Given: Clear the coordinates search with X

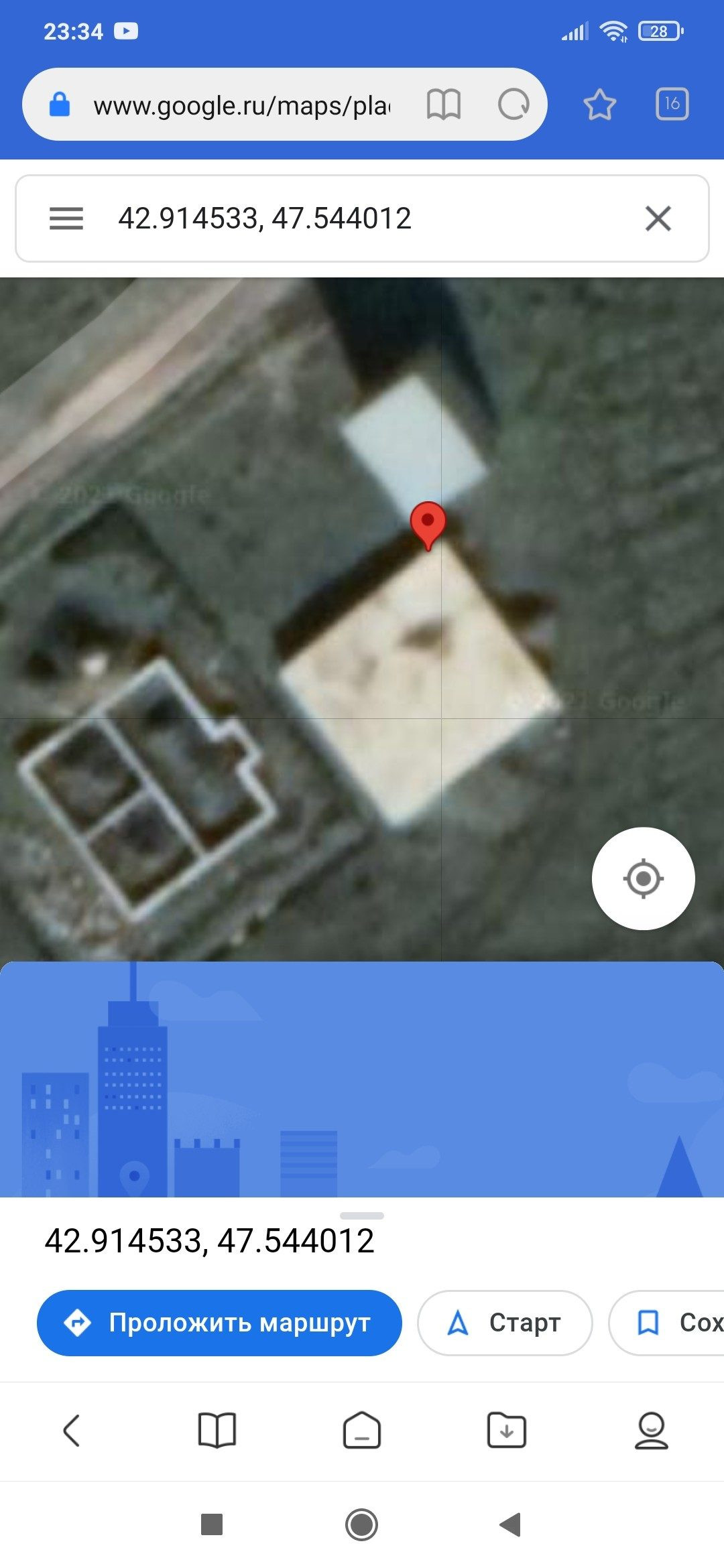Looking at the screenshot, I should tap(658, 218).
